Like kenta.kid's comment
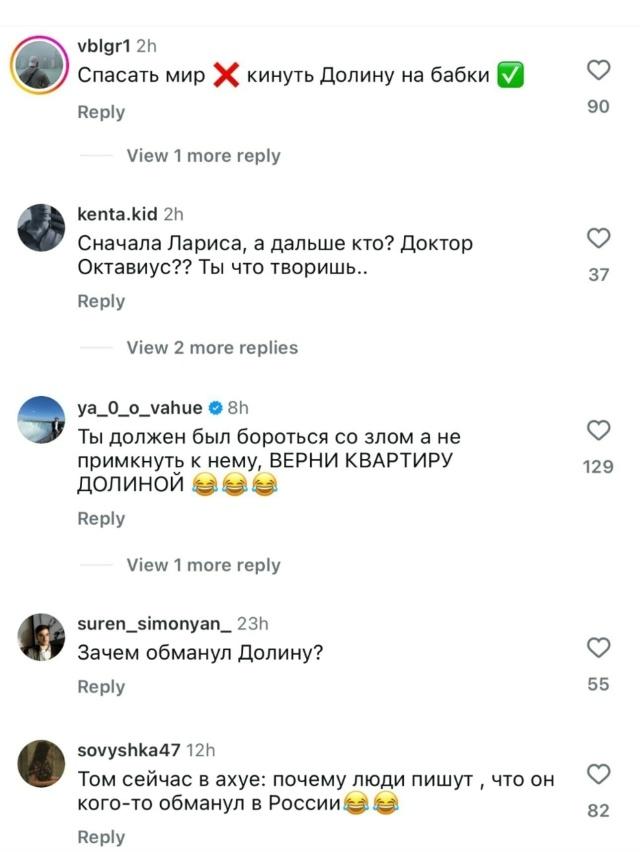Image resolution: width=640 pixels, height=852 pixels. pyautogui.click(x=598, y=238)
